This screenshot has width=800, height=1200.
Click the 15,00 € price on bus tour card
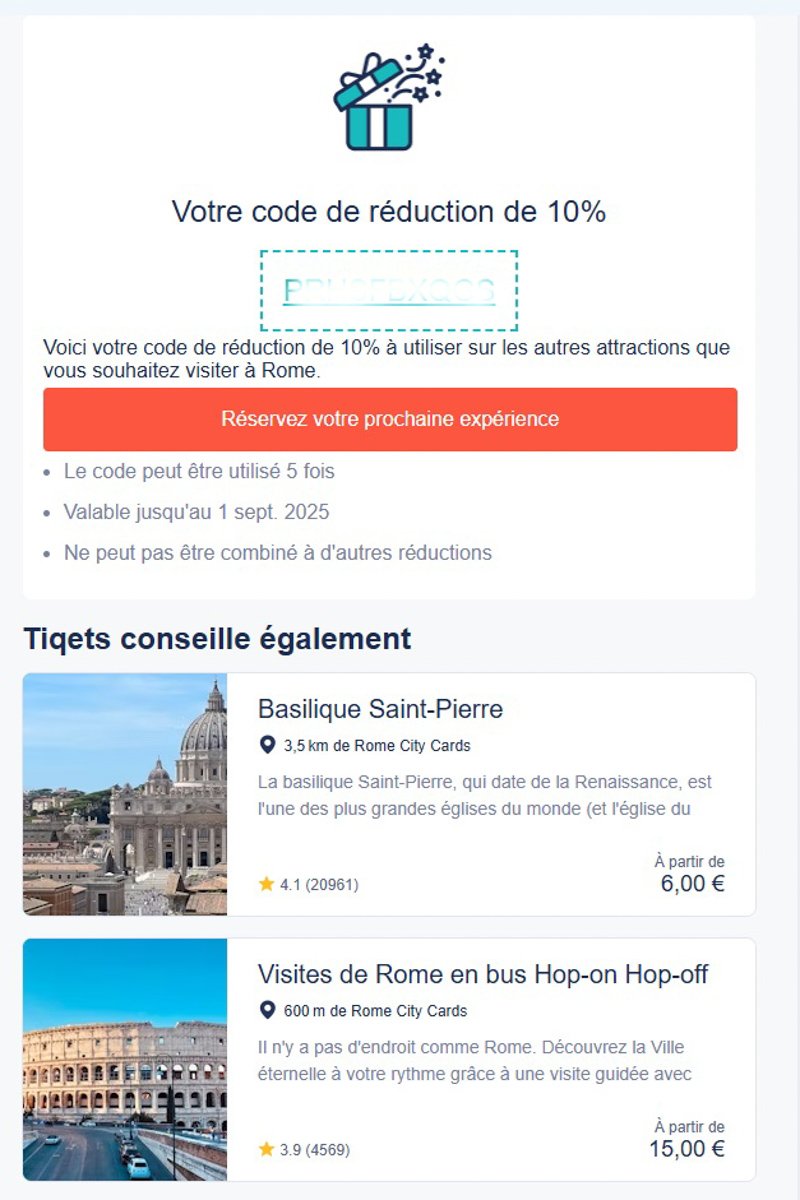pos(685,1148)
